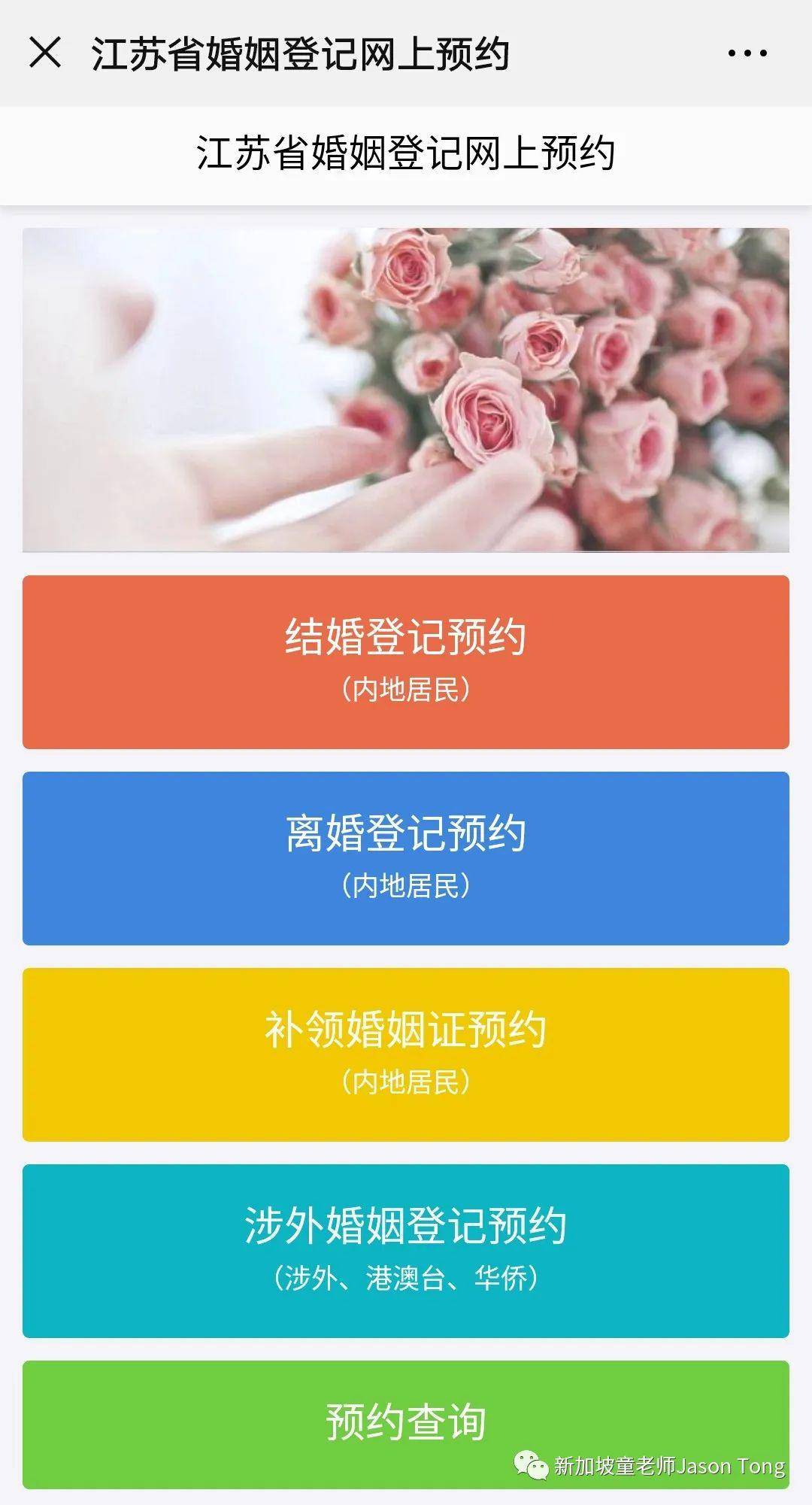Viewport: 812px width, 1505px height.
Task: Tap 涉外婚姻登记预约 button
Action: coord(406,1251)
